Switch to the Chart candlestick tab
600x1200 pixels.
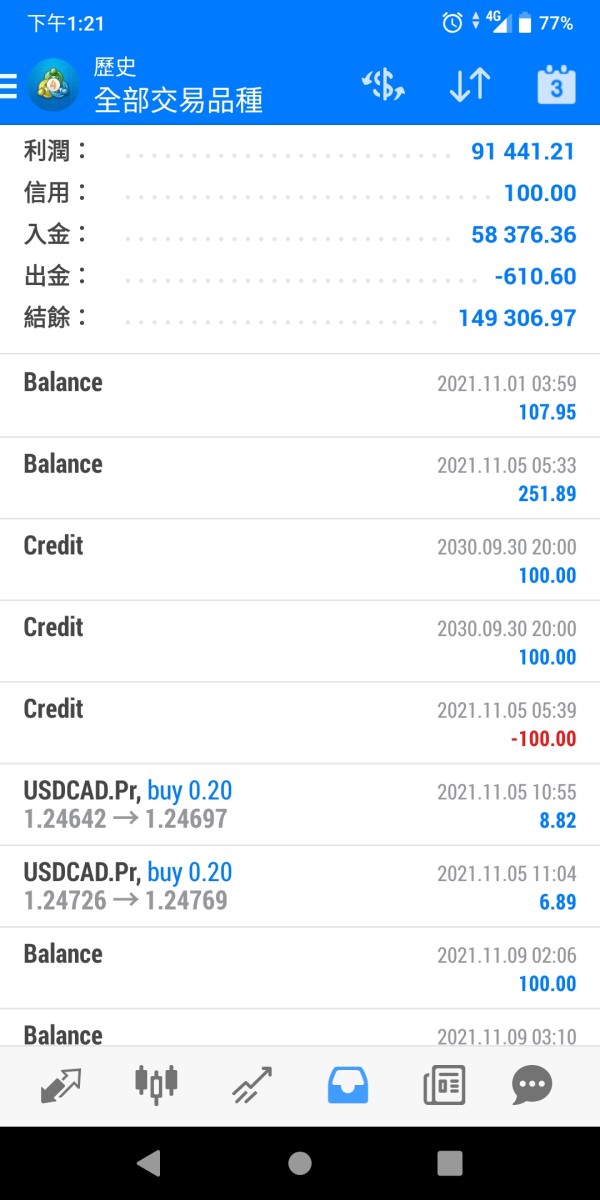pos(156,1085)
